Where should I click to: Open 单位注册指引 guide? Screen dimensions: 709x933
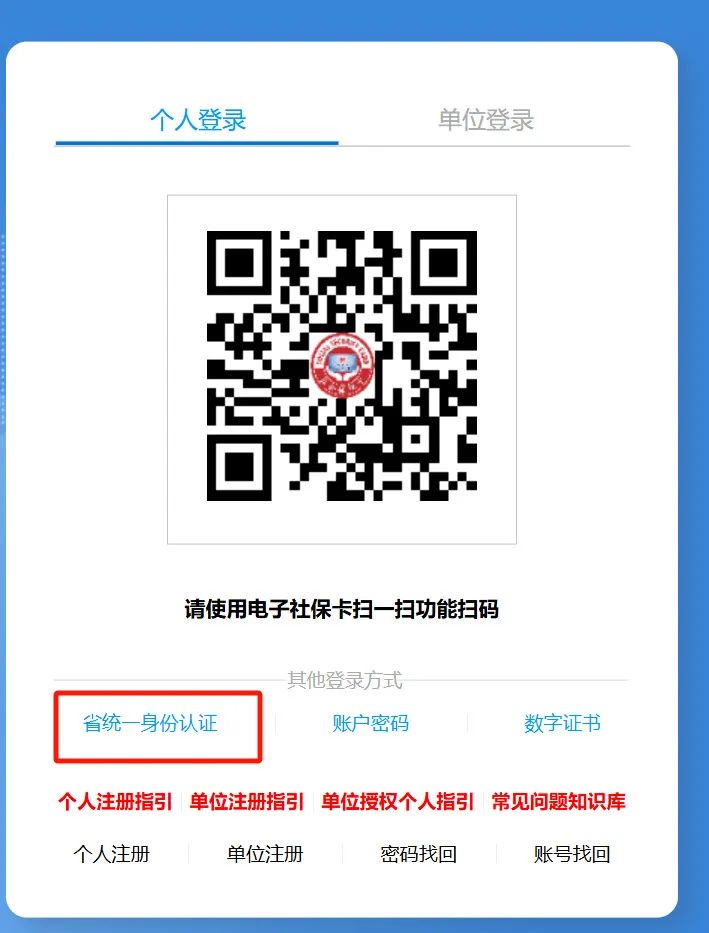click(247, 802)
